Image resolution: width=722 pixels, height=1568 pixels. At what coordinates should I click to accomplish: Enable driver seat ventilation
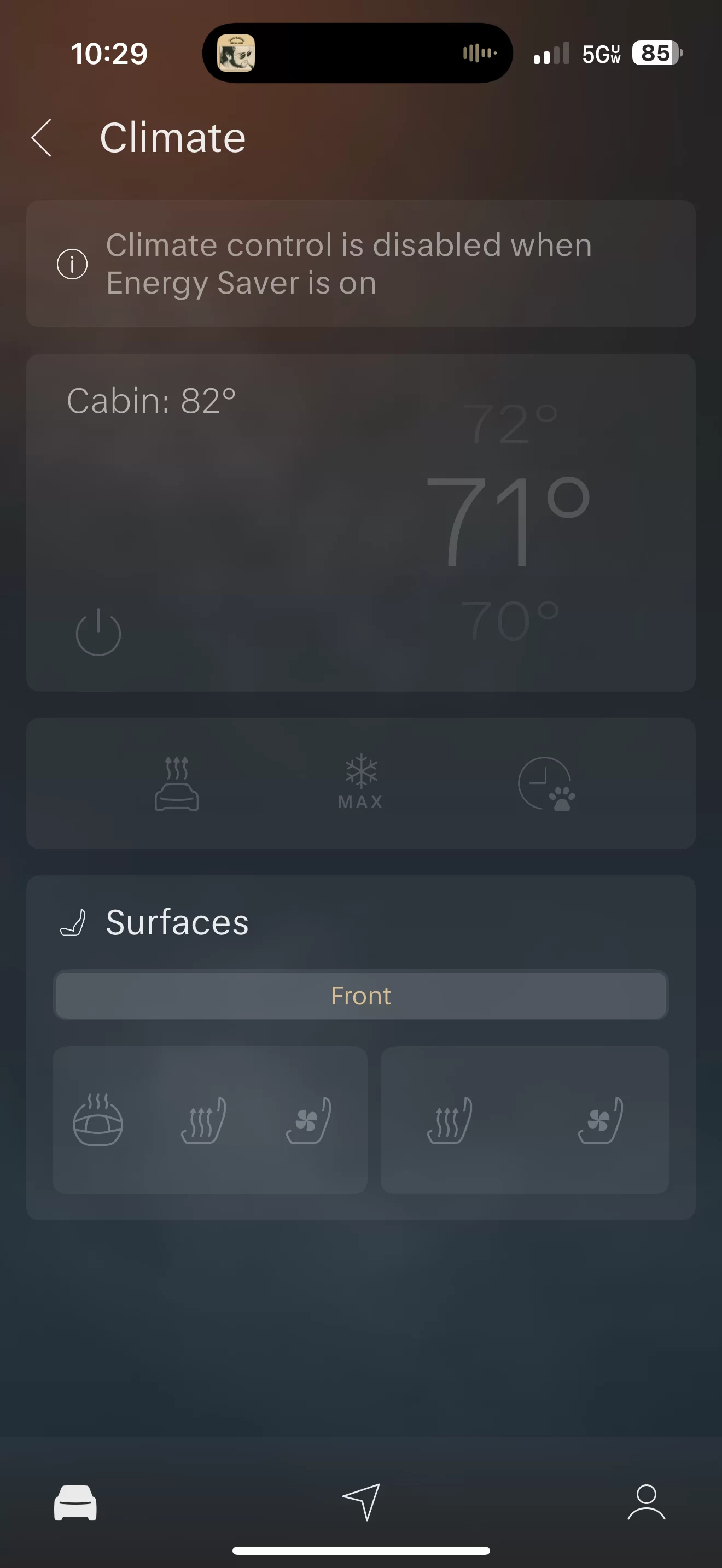click(x=308, y=1120)
